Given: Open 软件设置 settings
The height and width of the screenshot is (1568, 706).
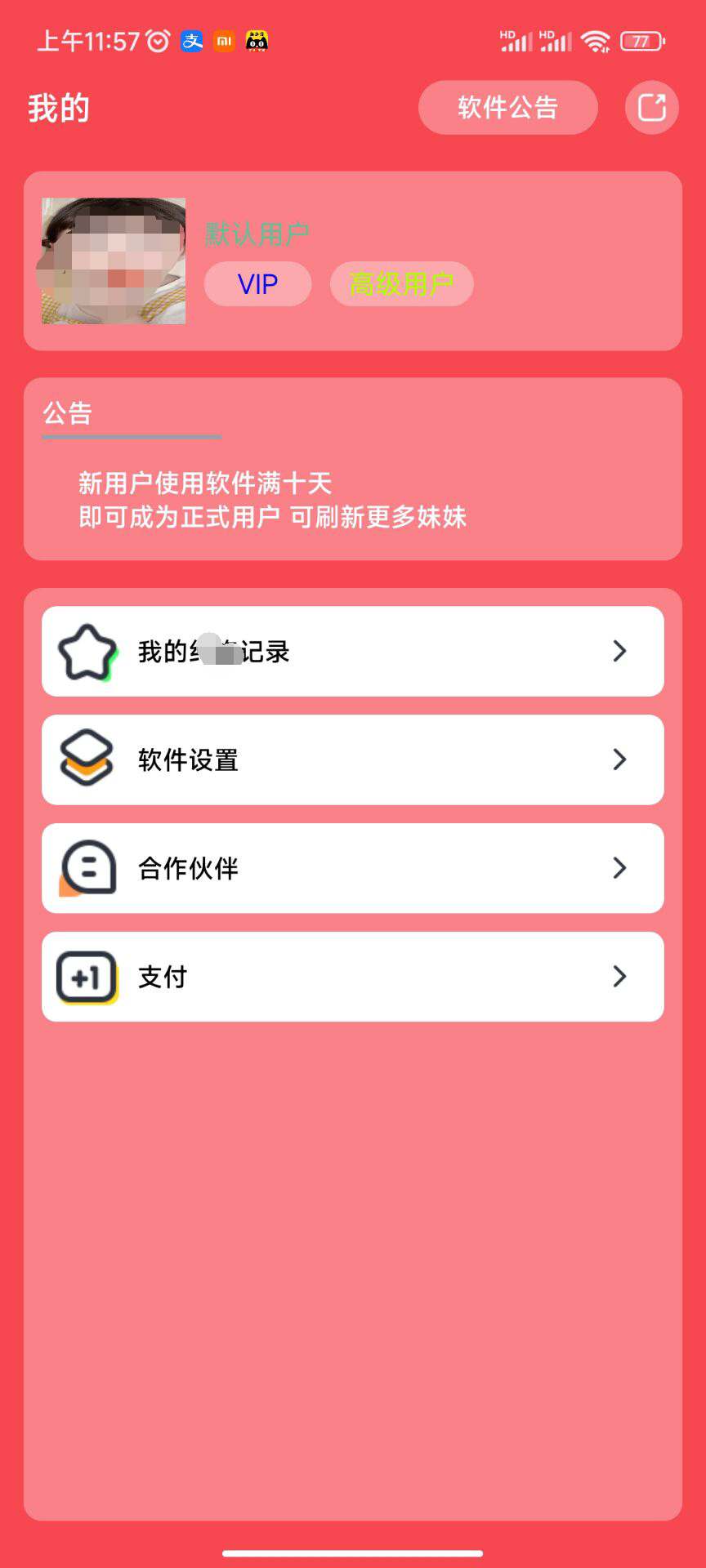Looking at the screenshot, I should [x=352, y=759].
